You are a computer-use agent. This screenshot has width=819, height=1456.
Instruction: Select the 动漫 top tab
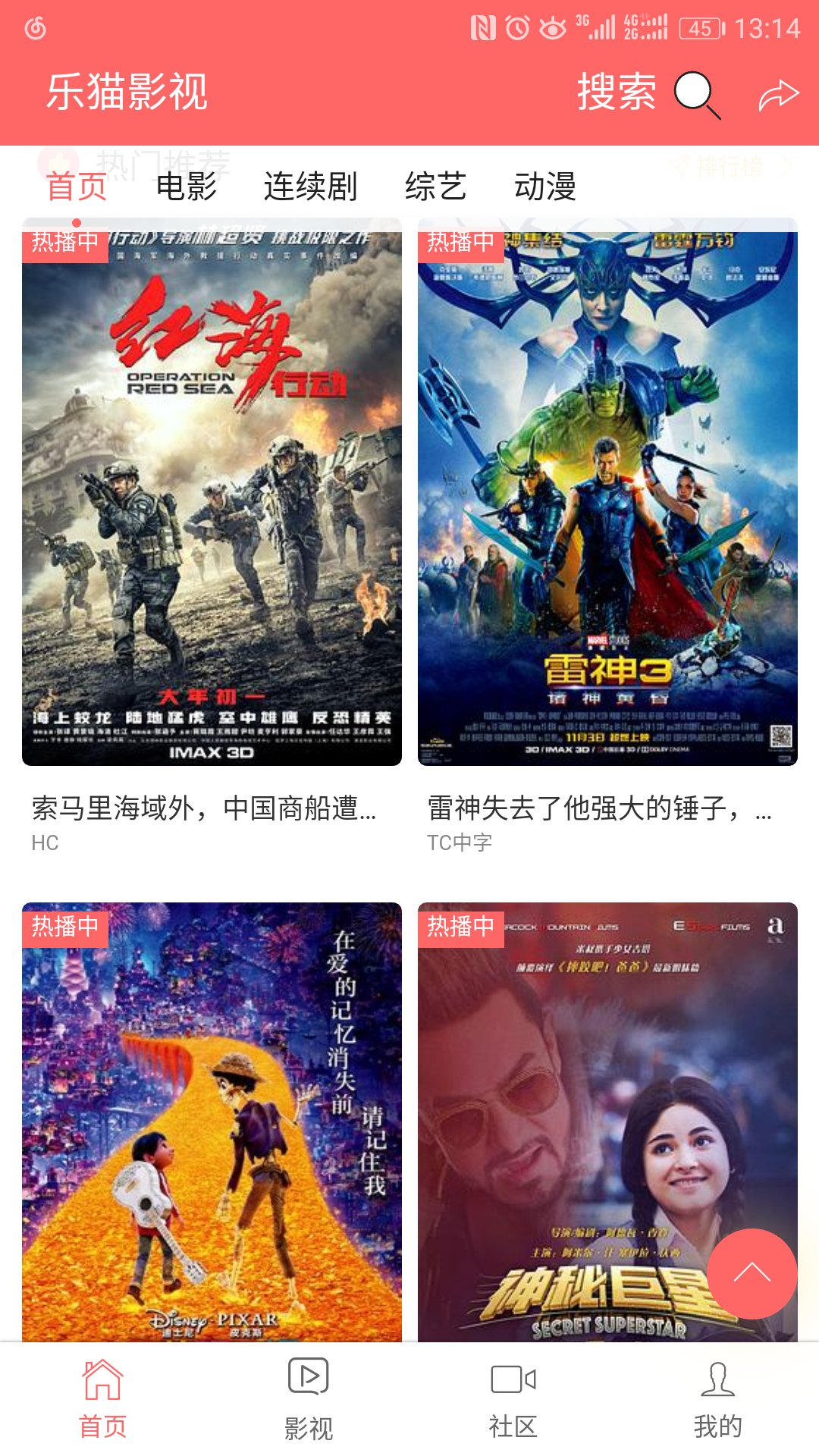tap(545, 187)
